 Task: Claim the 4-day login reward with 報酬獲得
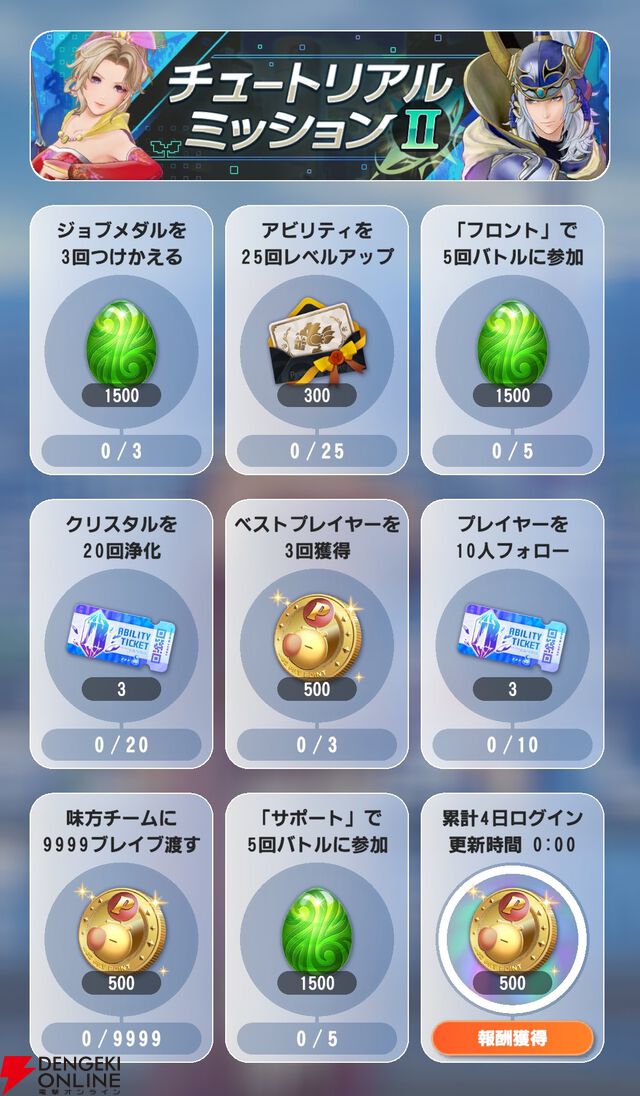pos(512,1038)
